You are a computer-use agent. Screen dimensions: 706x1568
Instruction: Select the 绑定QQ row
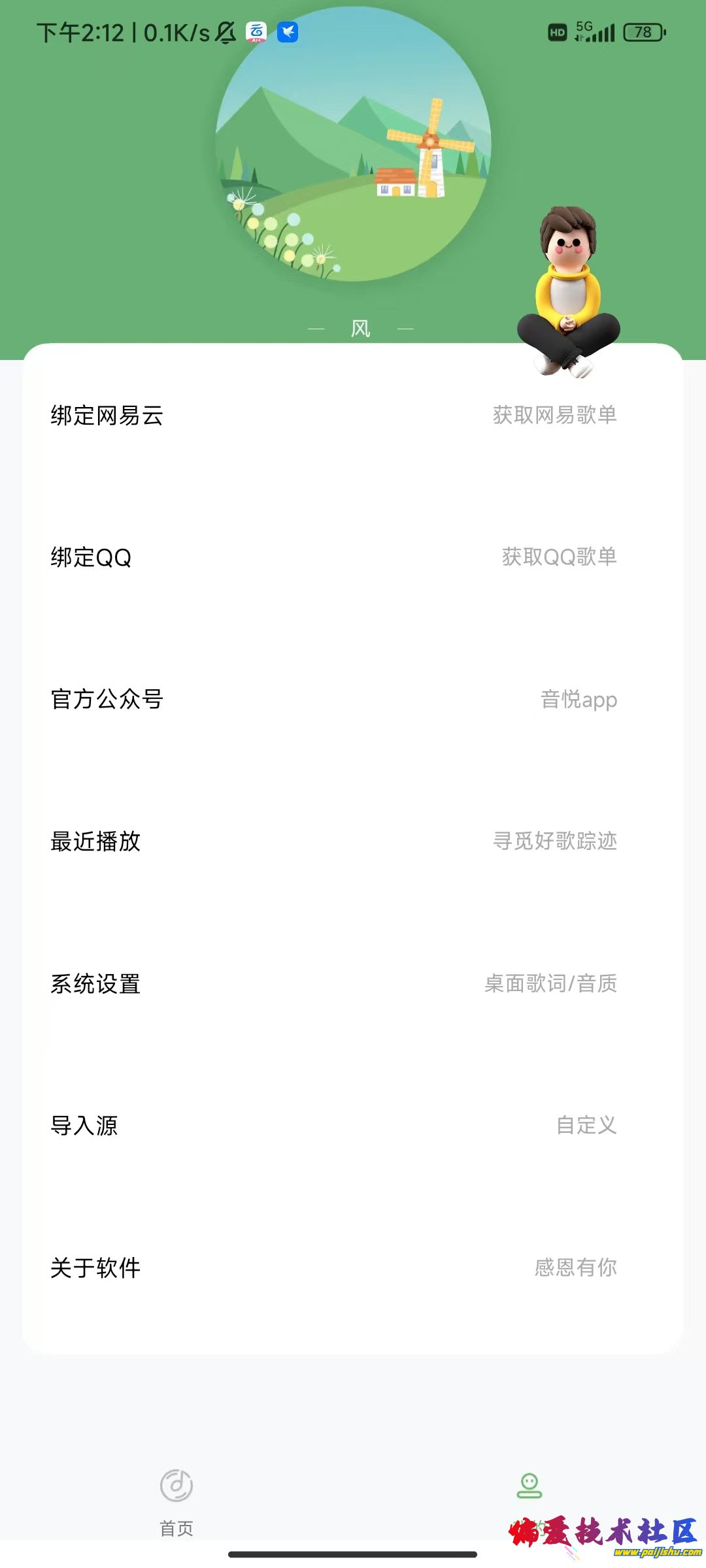tap(333, 557)
